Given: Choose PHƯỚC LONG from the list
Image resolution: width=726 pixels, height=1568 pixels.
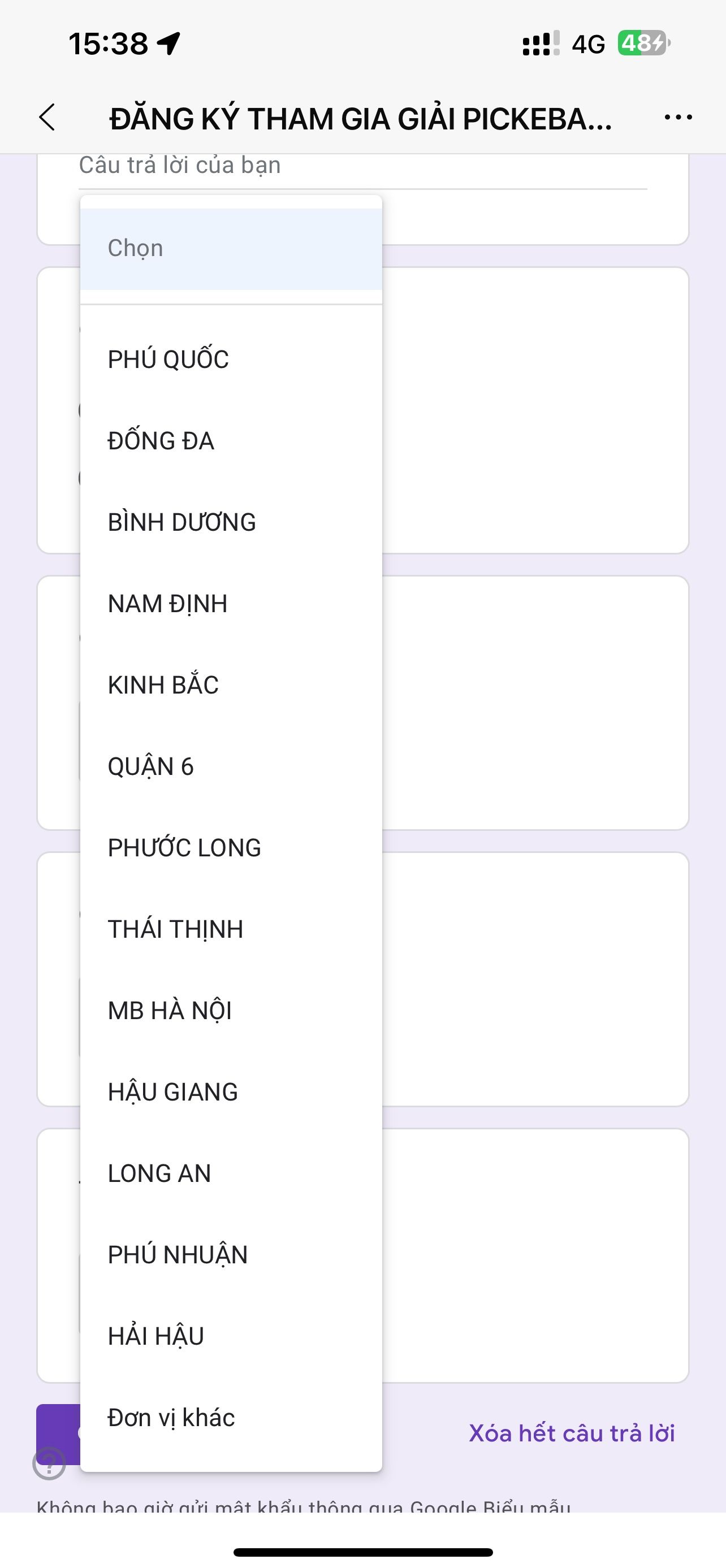Looking at the screenshot, I should click(231, 848).
